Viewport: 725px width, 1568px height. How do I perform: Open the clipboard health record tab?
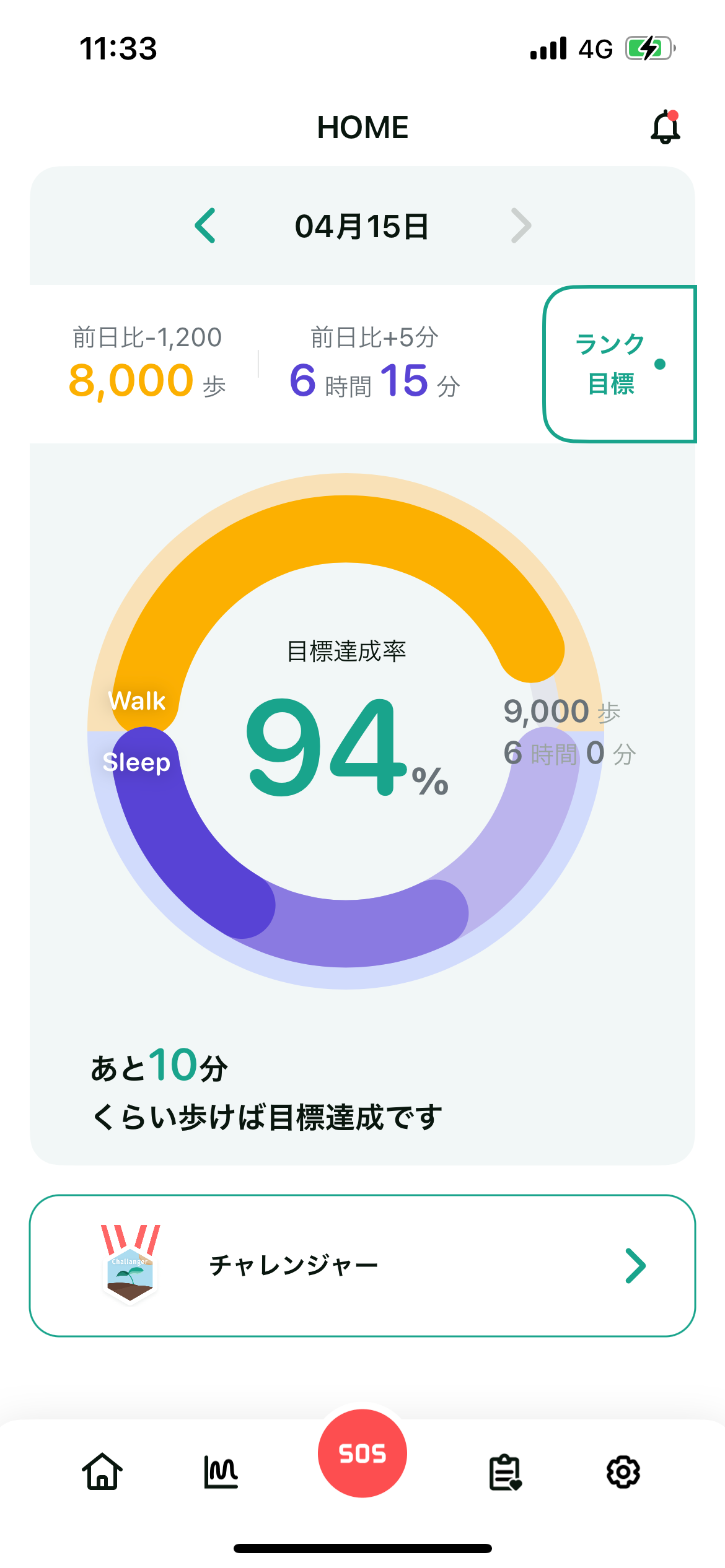click(505, 1471)
